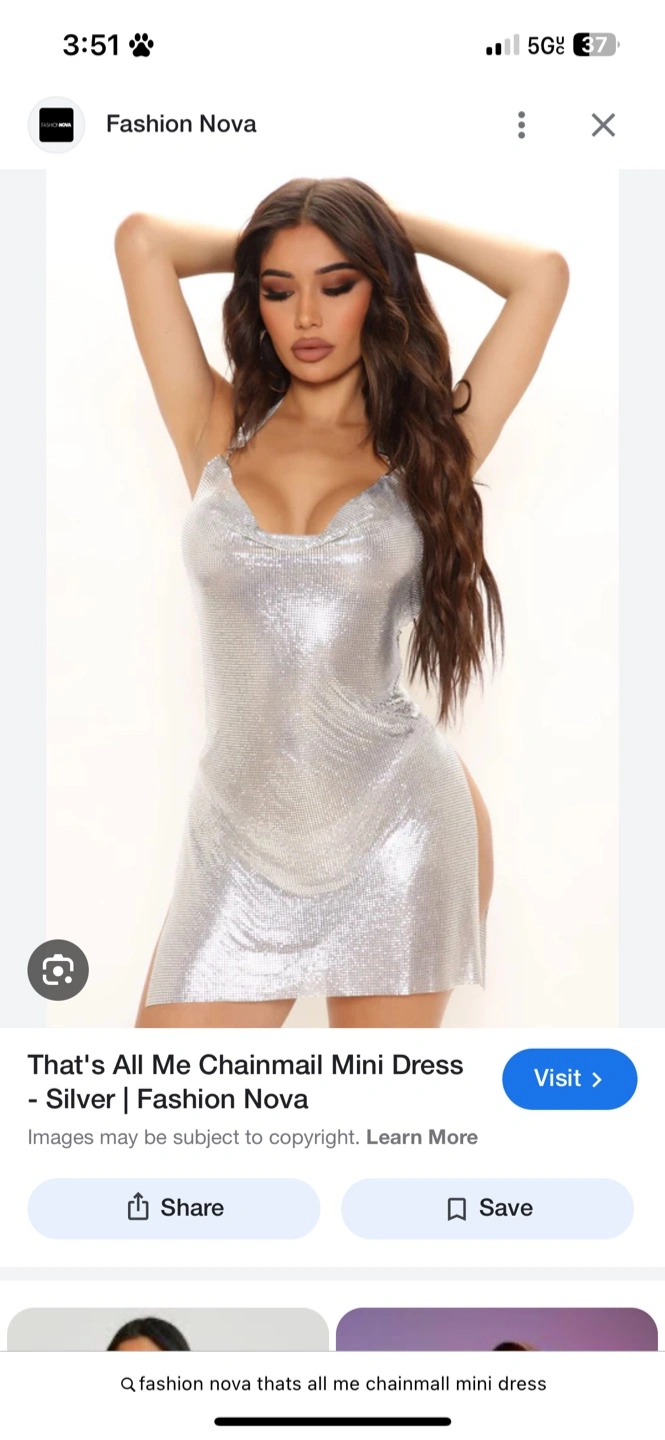Save this image to collections
Viewport: 665px width, 1440px height.
[x=488, y=1208]
